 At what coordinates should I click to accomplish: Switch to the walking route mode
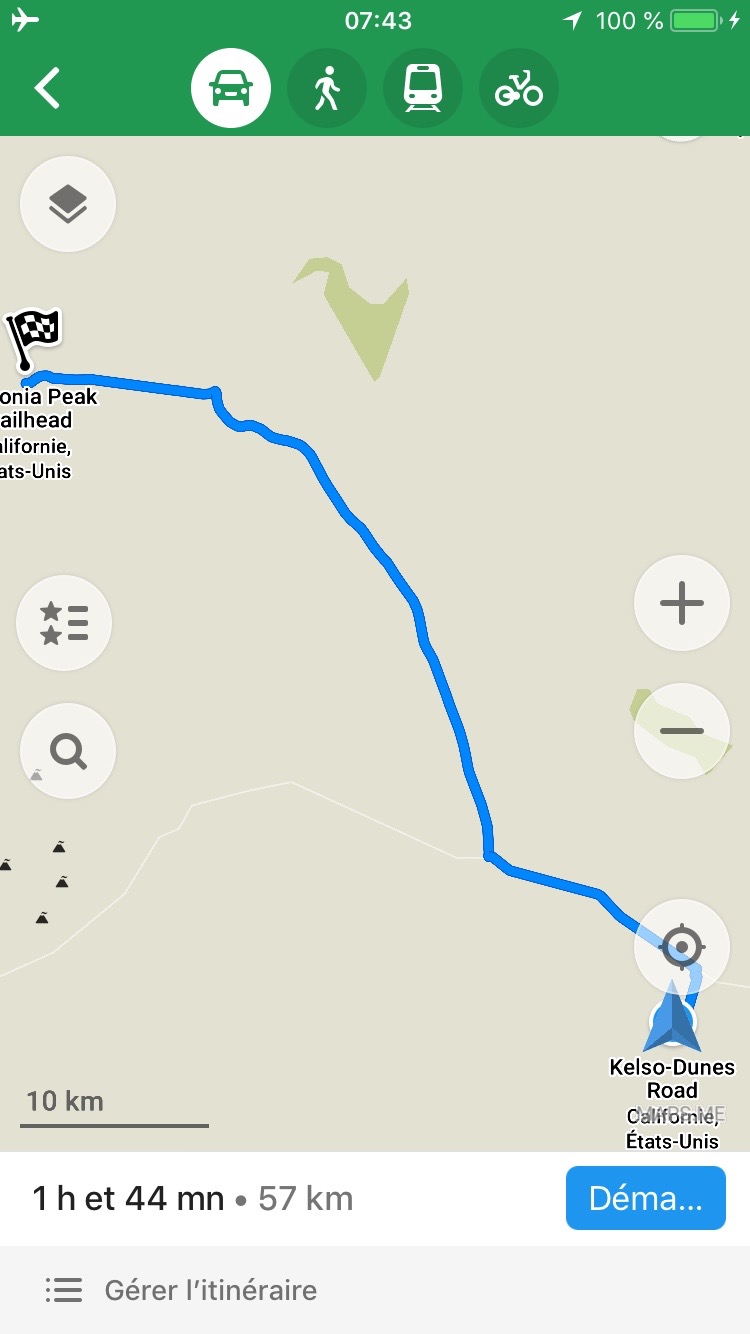327,89
